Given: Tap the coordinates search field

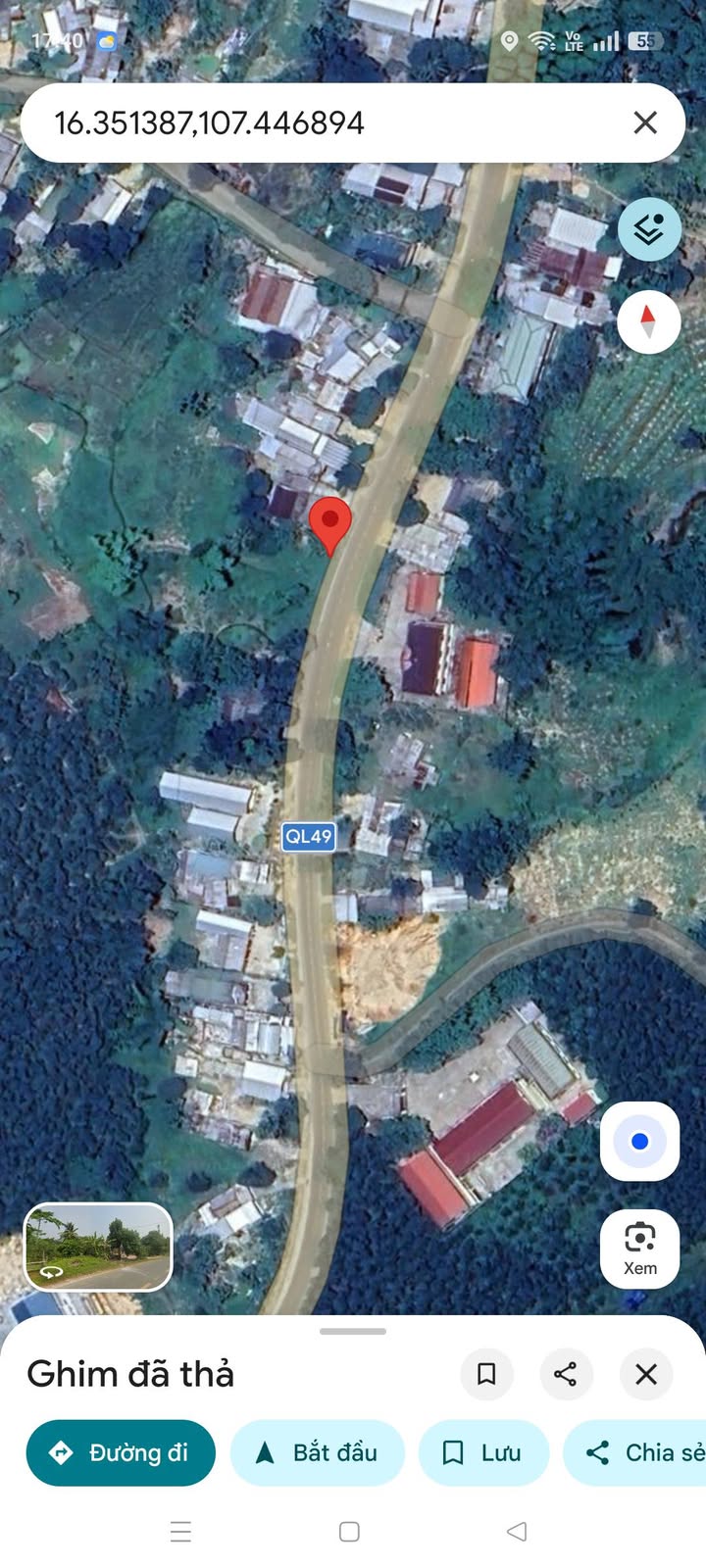Looking at the screenshot, I should click(x=294, y=123).
